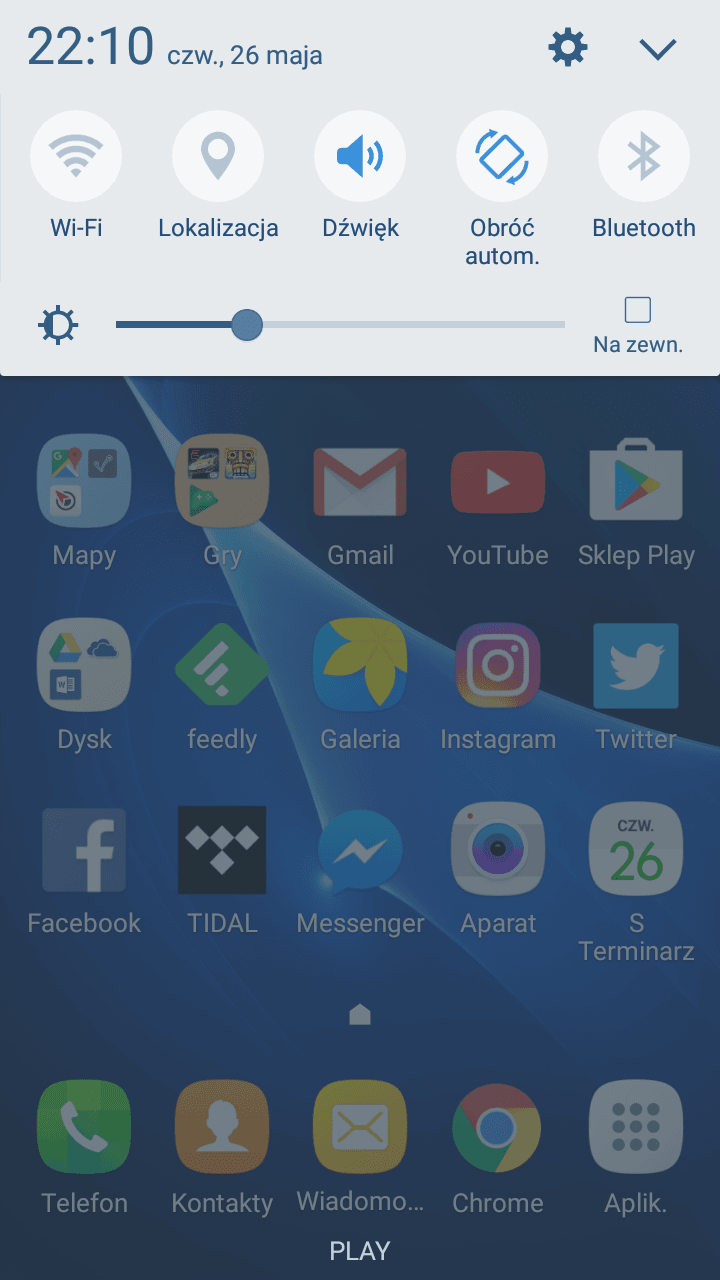The height and width of the screenshot is (1280, 720).
Task: Expand the quick settings panel chevron
Action: tap(658, 48)
